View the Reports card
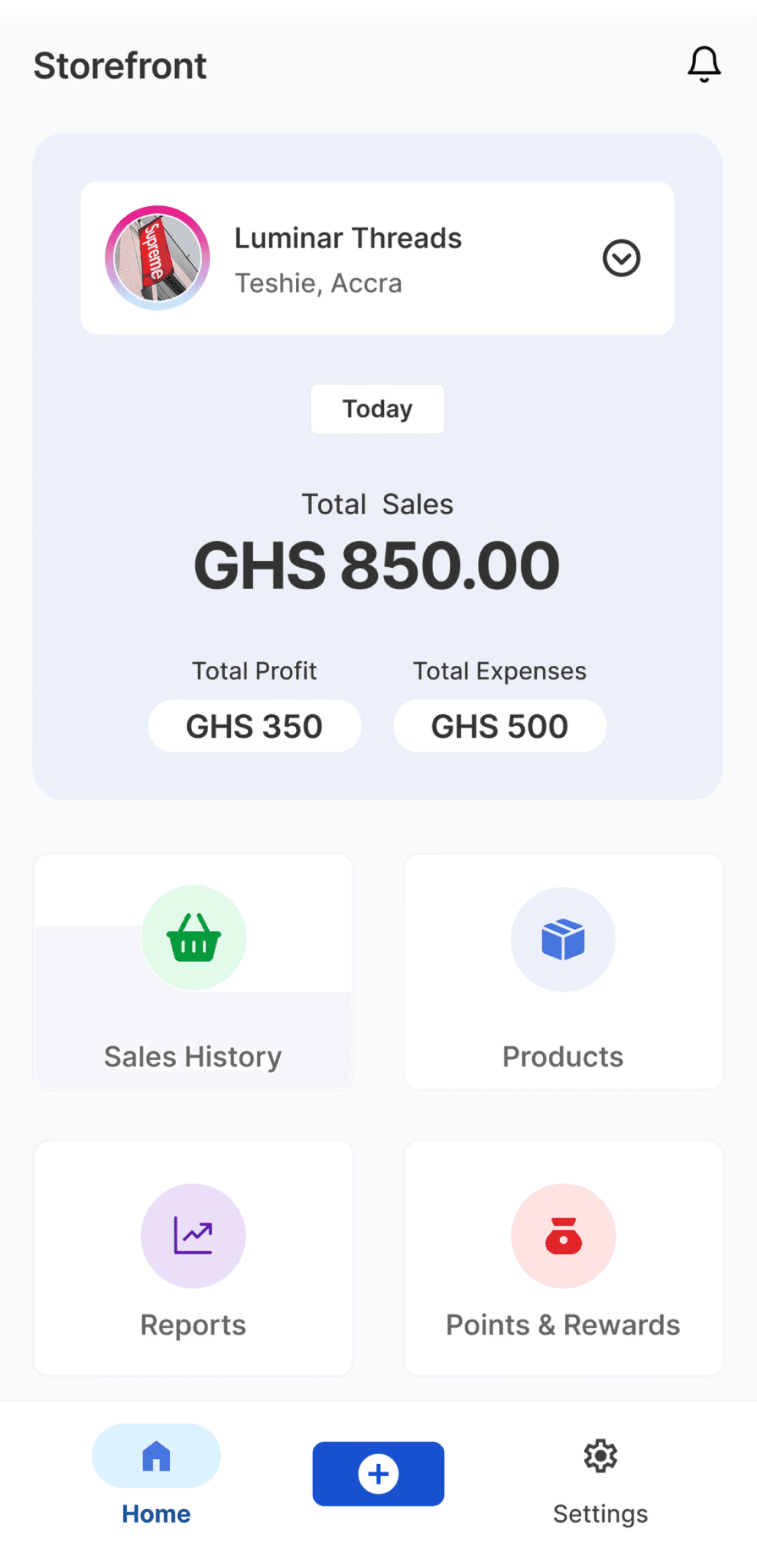The image size is (757, 1568). pyautogui.click(x=193, y=1258)
